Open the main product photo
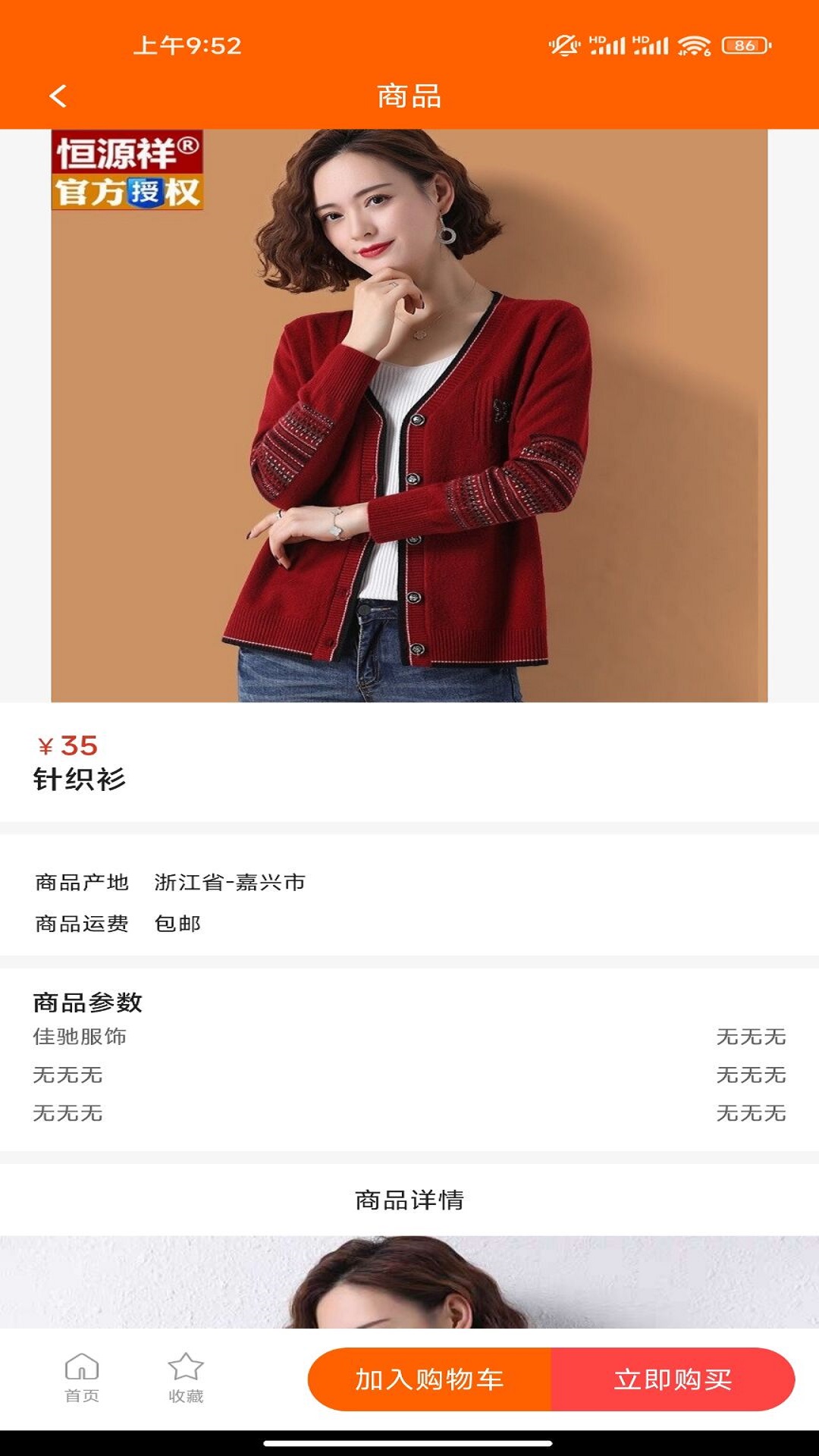This screenshot has width=819, height=1456. click(x=409, y=416)
